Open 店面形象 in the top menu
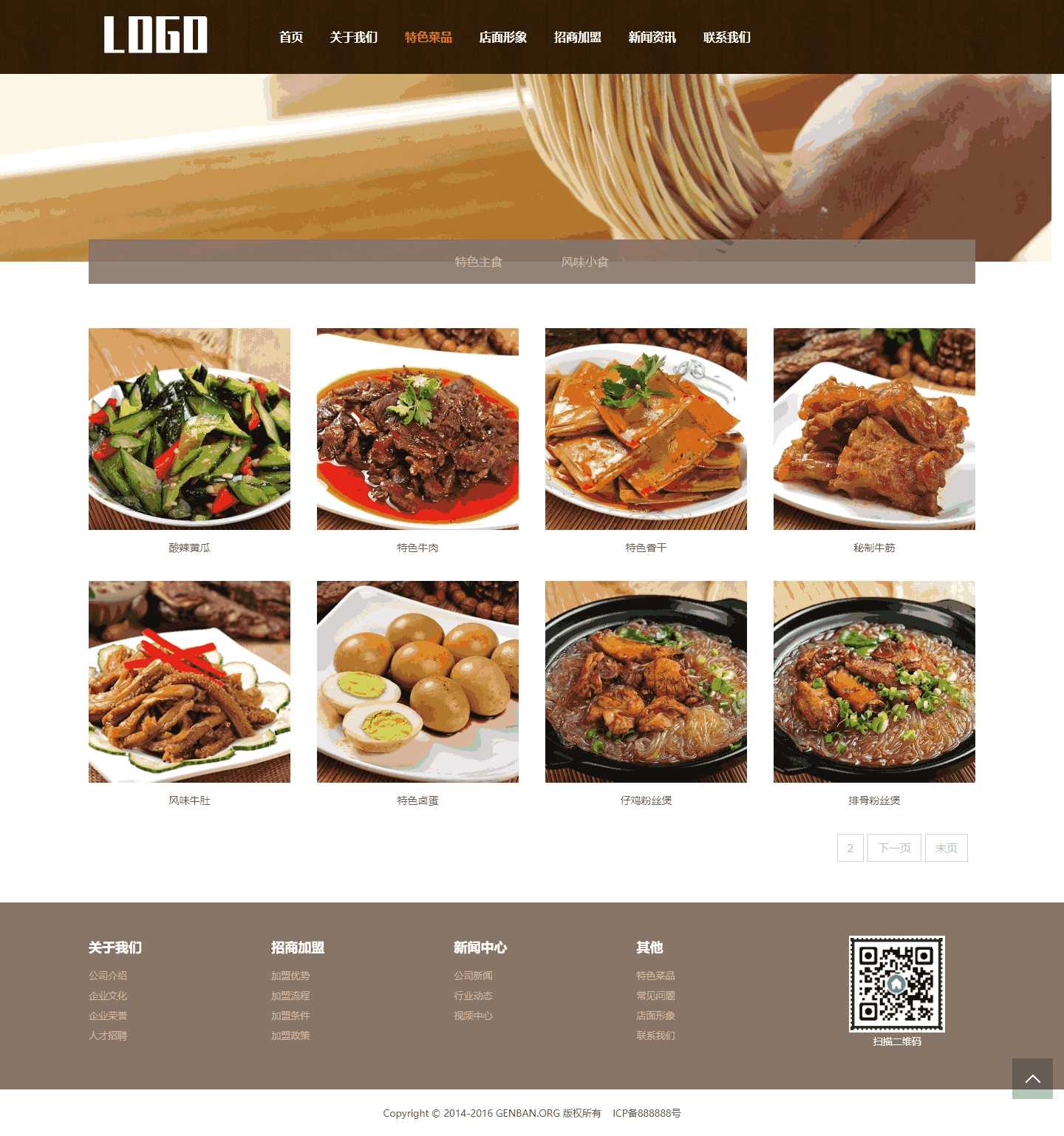Image resolution: width=1064 pixels, height=1136 pixels. pyautogui.click(x=502, y=37)
